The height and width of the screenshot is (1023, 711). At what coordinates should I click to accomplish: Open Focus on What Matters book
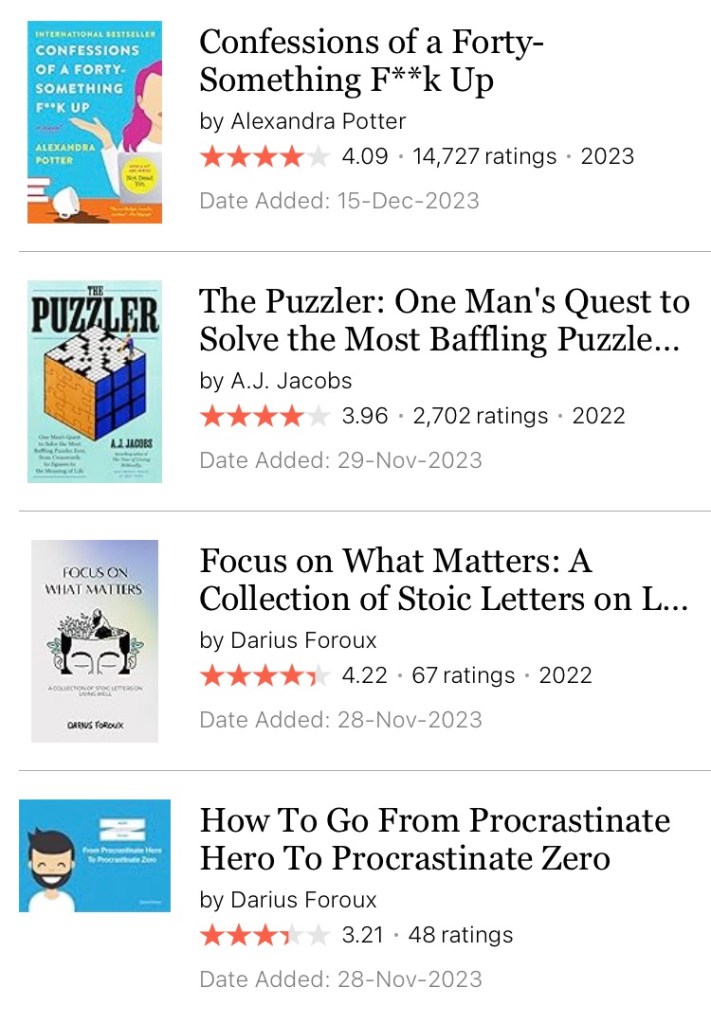[443, 579]
